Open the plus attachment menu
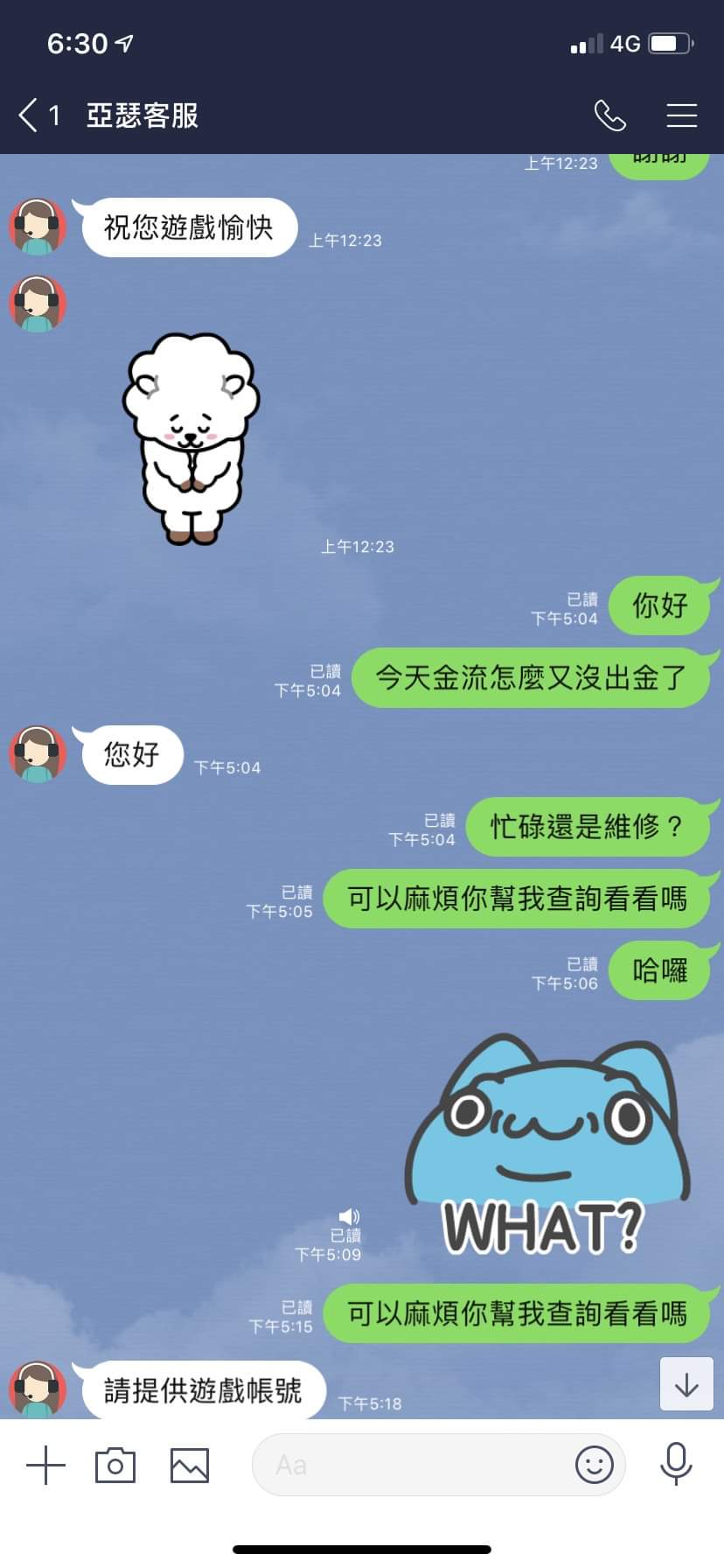 click(45, 1465)
